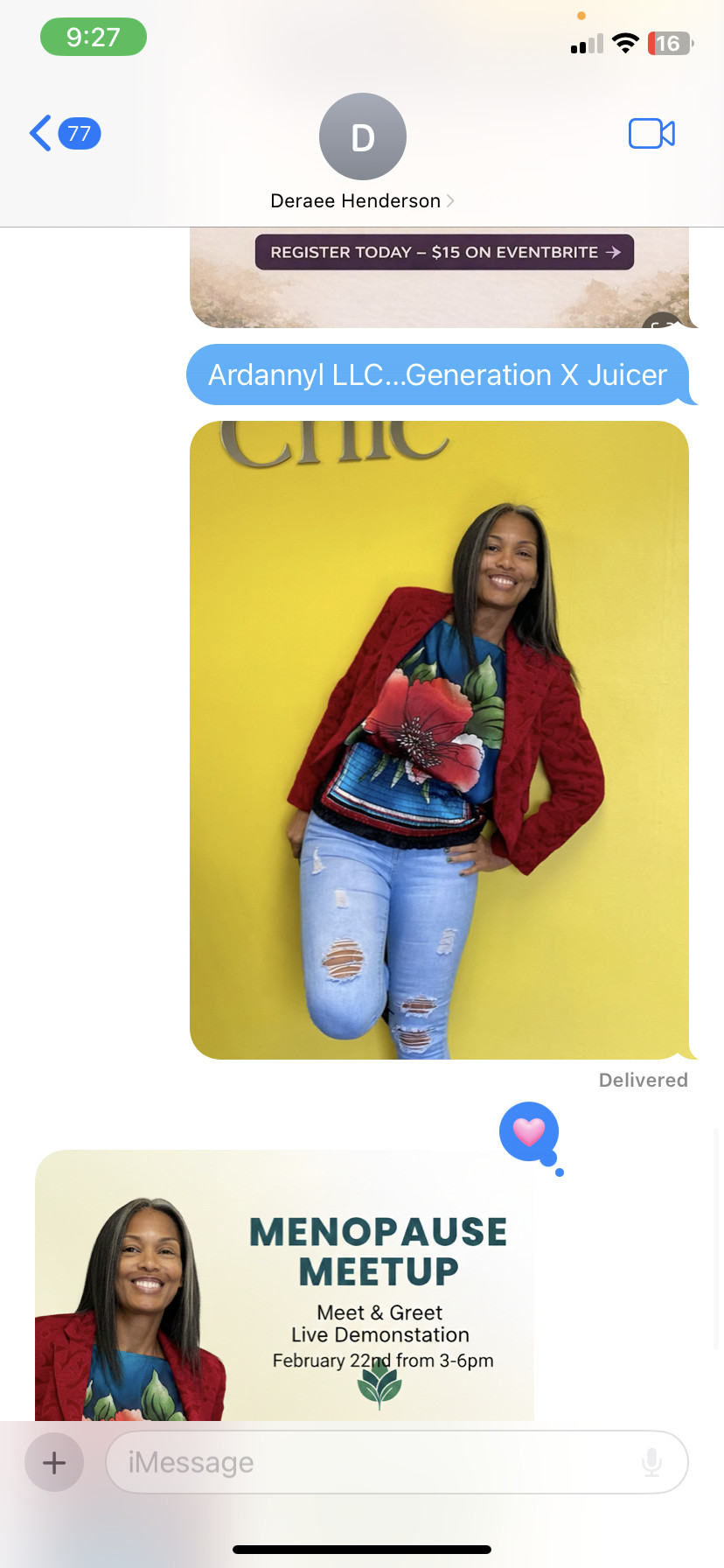The width and height of the screenshot is (724, 1568).
Task: Open the sent photo on yellow background
Action: coord(439,739)
